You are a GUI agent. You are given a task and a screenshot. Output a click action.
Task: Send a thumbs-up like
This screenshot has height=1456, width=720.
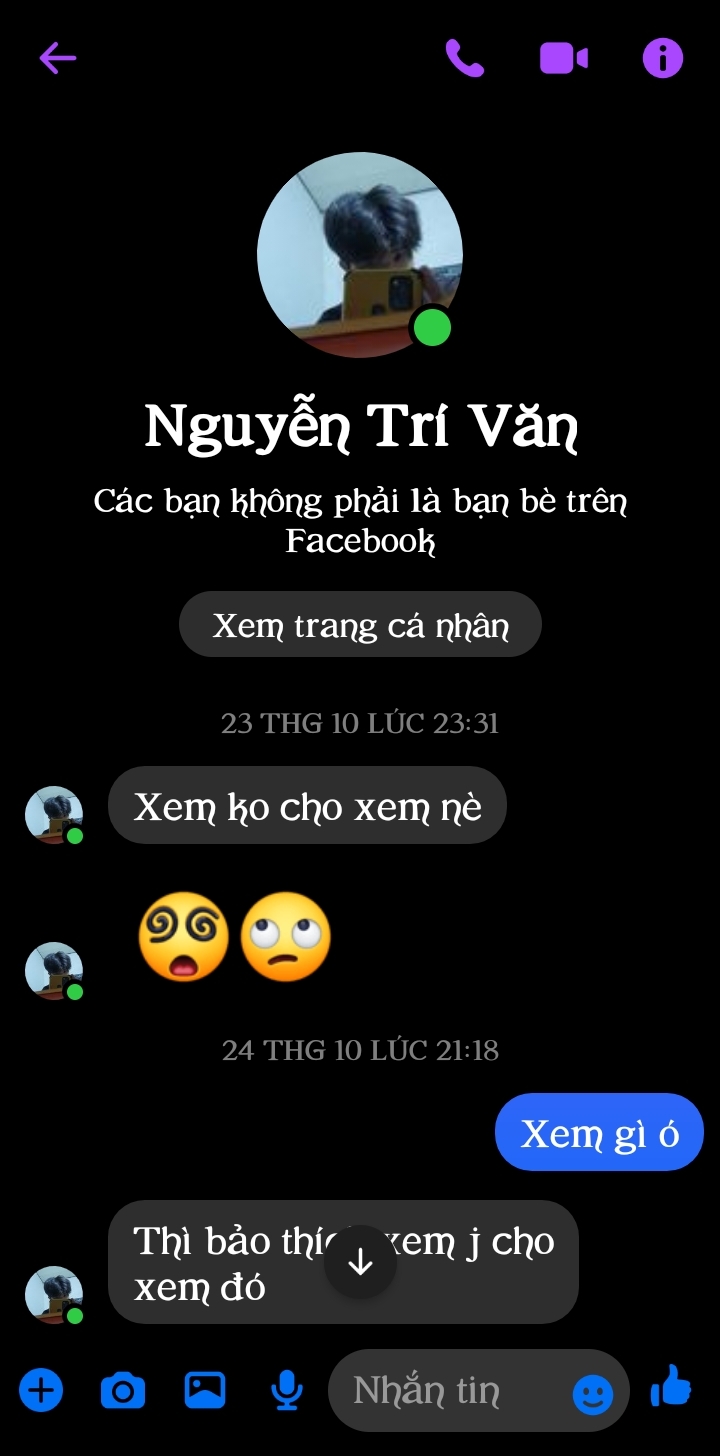pos(671,1388)
